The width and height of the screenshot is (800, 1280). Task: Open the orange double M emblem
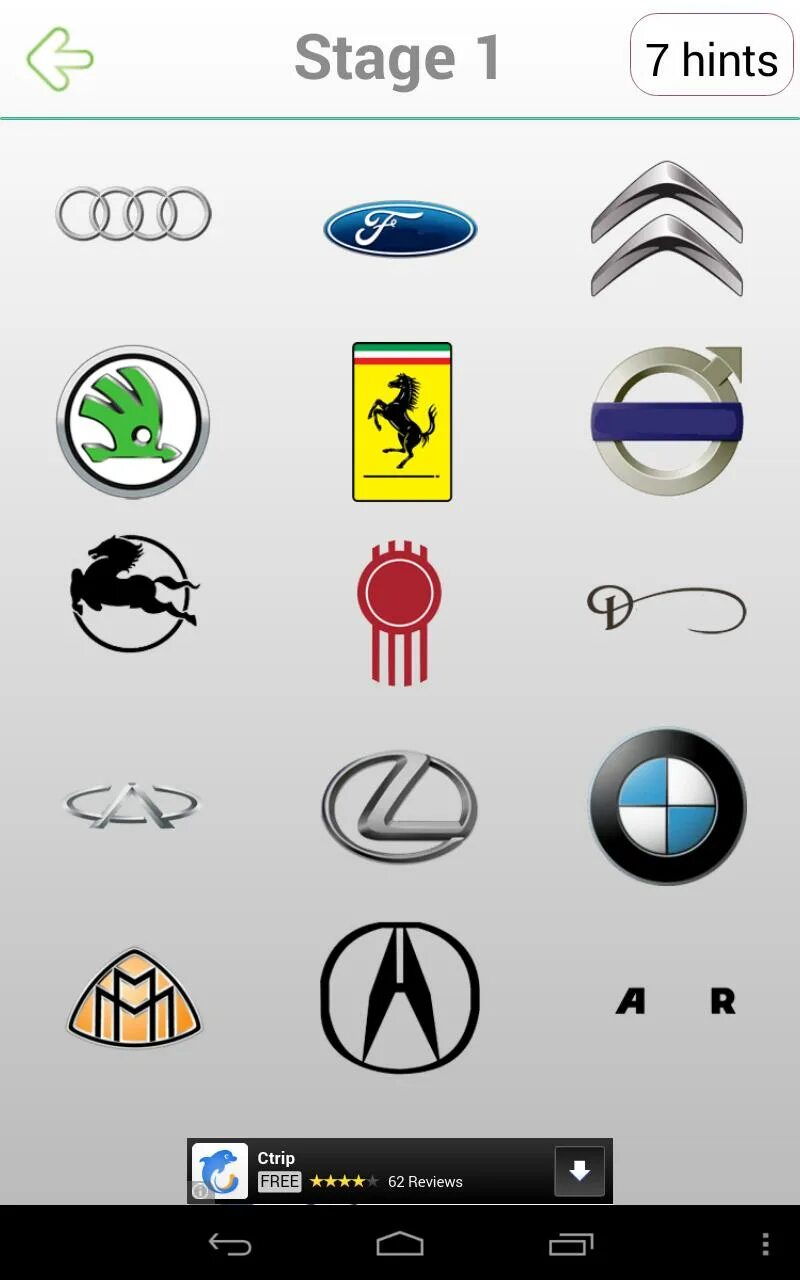(134, 998)
